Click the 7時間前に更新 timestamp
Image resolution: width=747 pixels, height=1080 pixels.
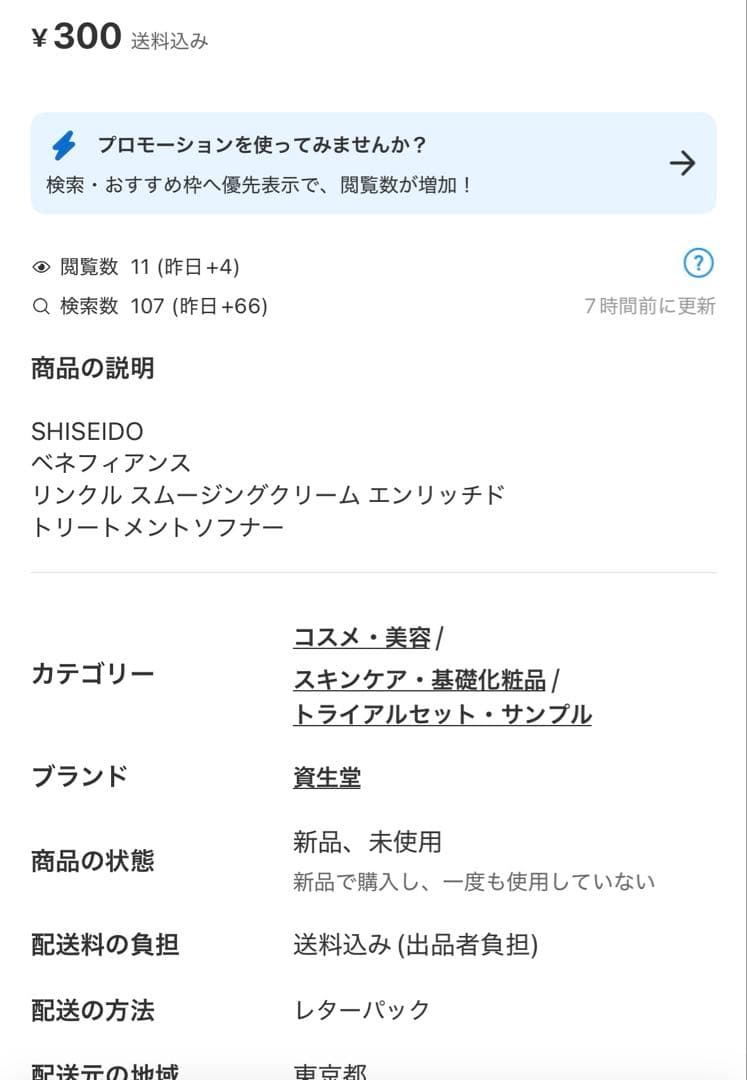[650, 307]
